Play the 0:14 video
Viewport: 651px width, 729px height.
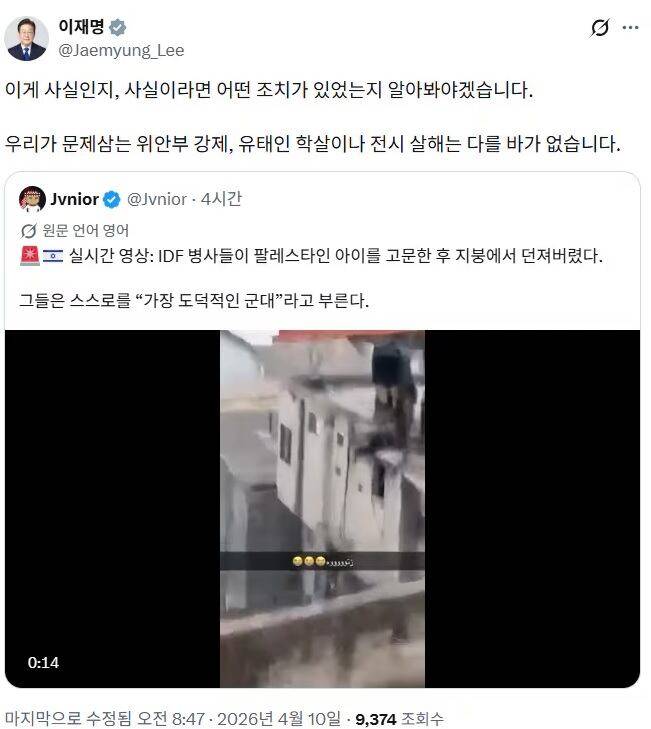[322, 508]
